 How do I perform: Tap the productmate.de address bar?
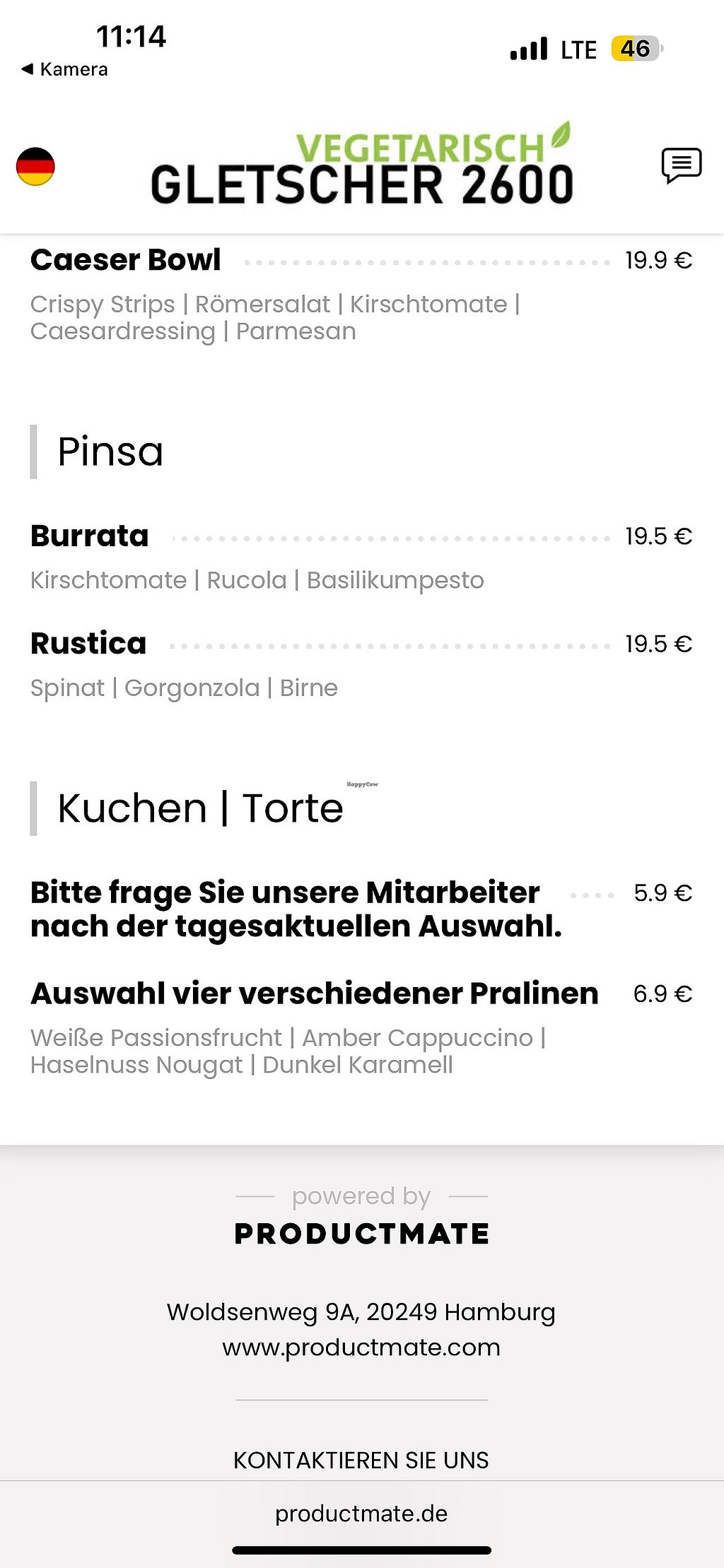pyautogui.click(x=361, y=1514)
